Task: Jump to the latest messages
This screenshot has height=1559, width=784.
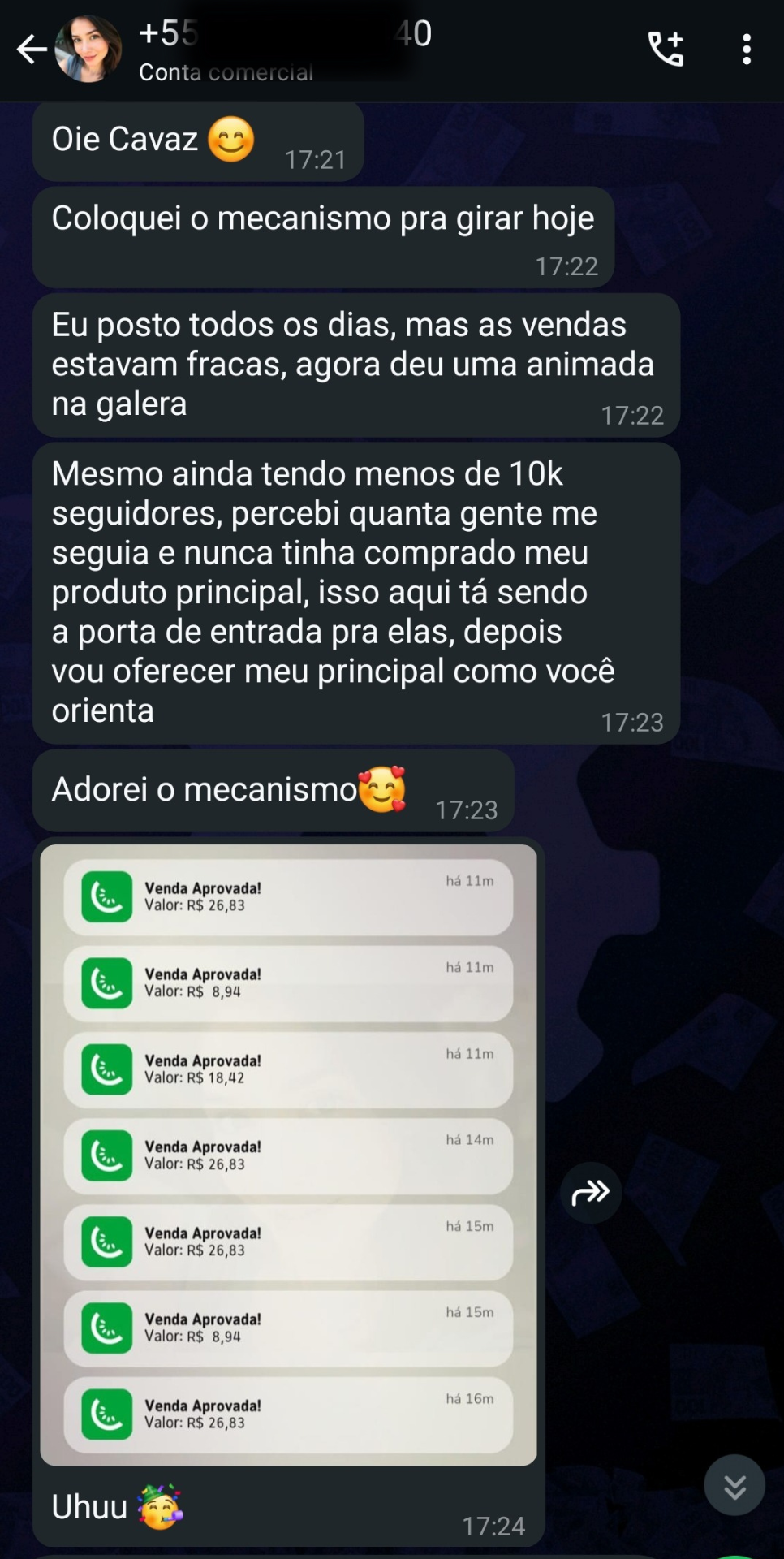Action: point(734,1485)
